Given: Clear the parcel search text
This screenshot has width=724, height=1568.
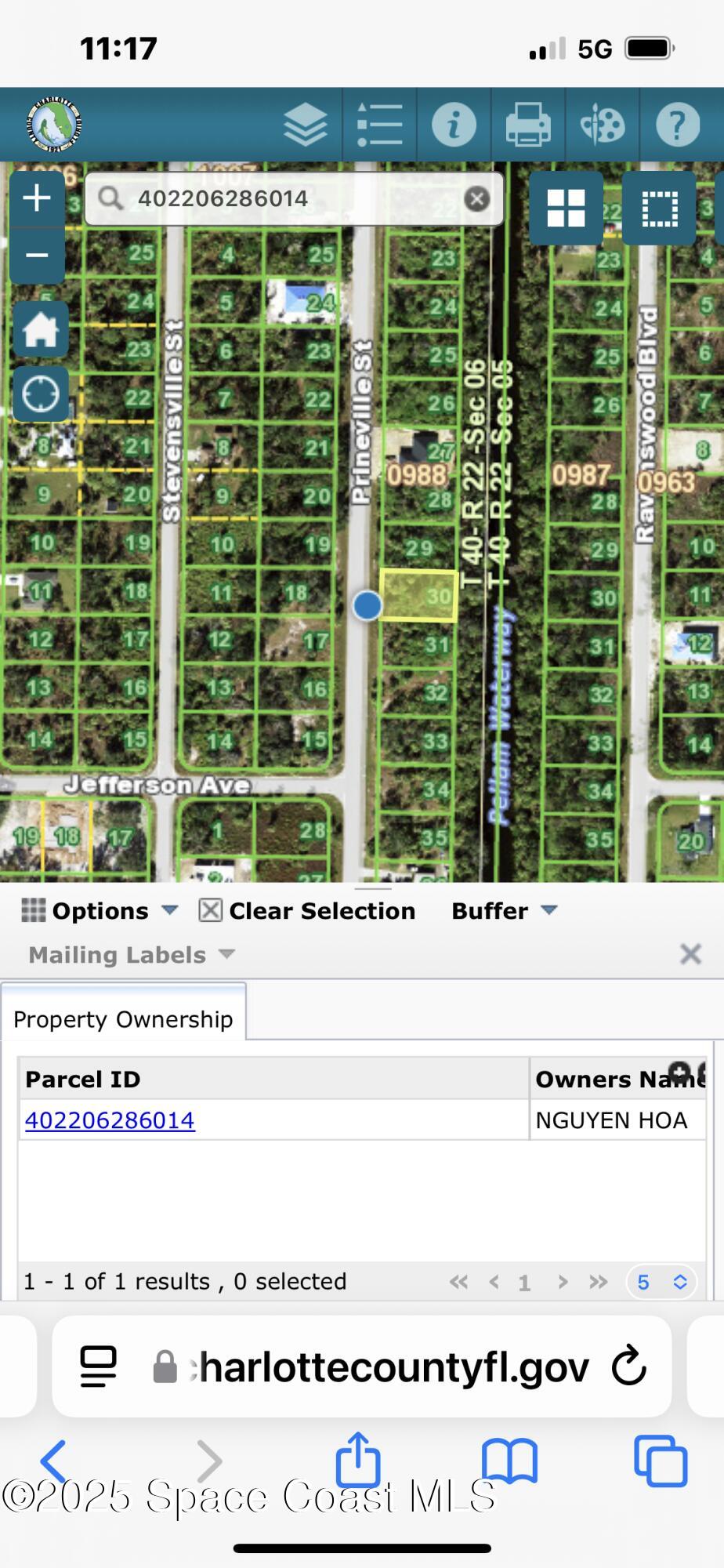Looking at the screenshot, I should (476, 199).
